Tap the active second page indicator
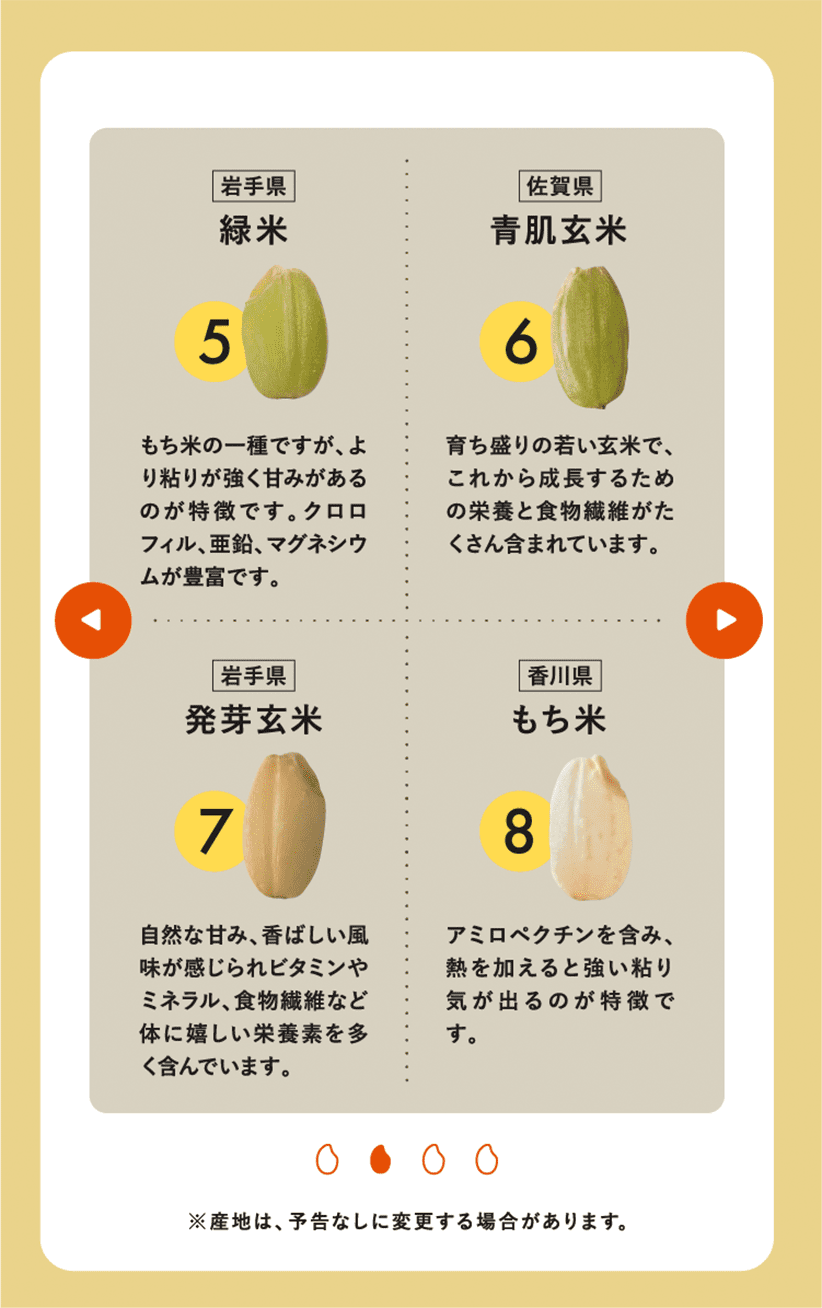The height and width of the screenshot is (1308, 822). click(x=380, y=1159)
